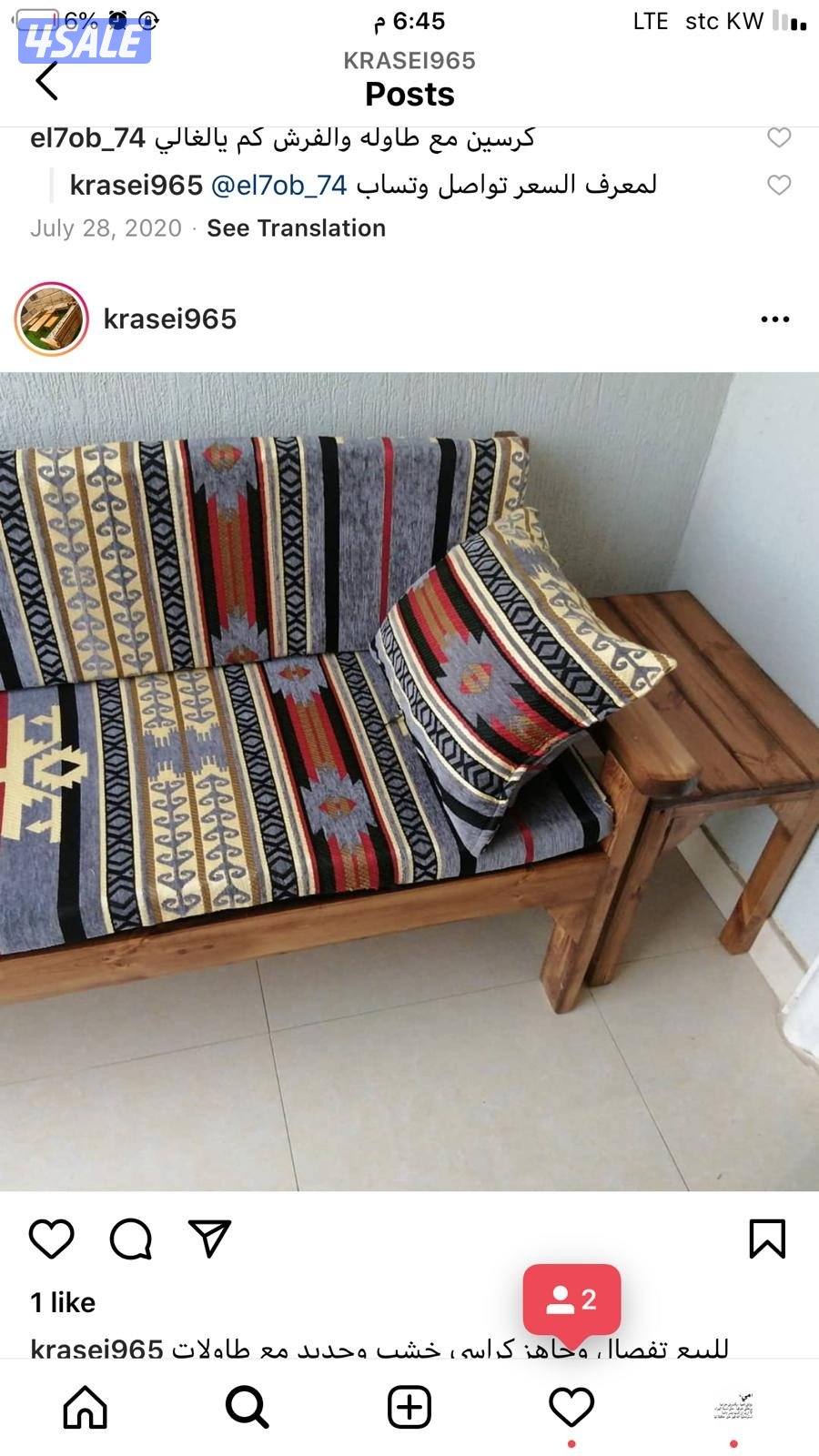This screenshot has height=1456, width=819.
Task: Share the post with the paper plane icon
Action: coord(209,1239)
